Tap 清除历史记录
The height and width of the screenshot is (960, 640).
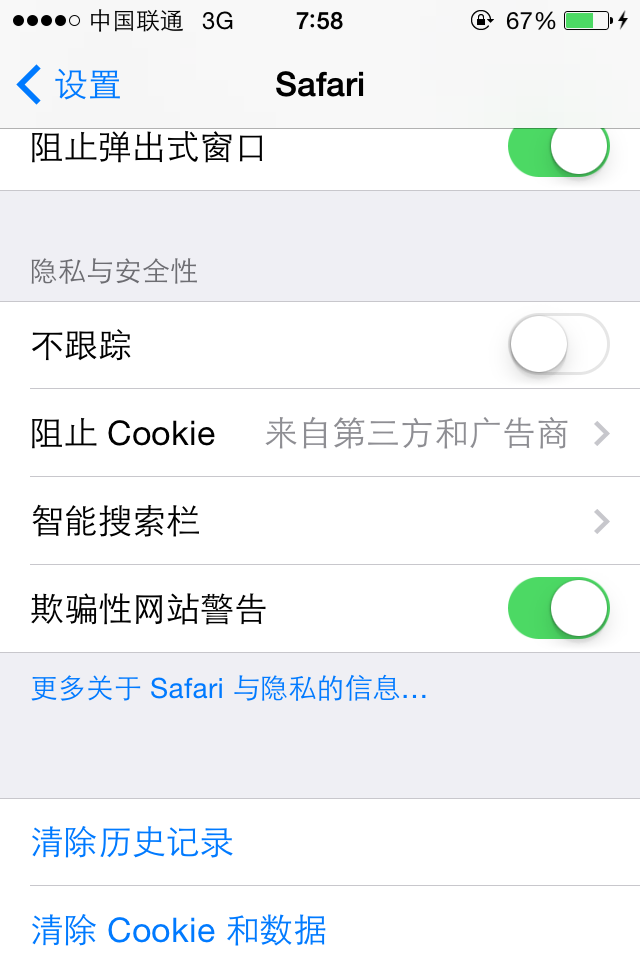click(132, 842)
